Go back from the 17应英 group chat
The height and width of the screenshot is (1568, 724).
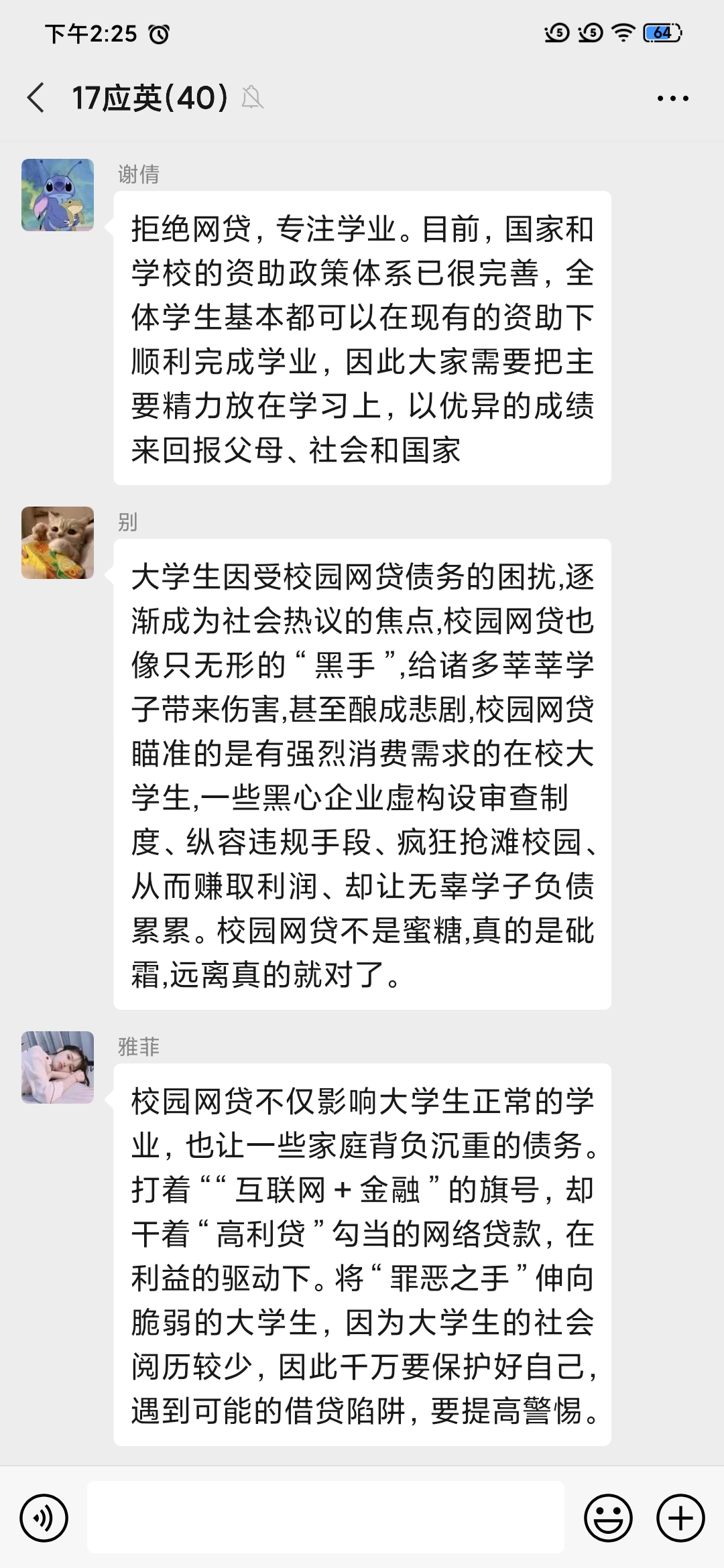(x=36, y=98)
